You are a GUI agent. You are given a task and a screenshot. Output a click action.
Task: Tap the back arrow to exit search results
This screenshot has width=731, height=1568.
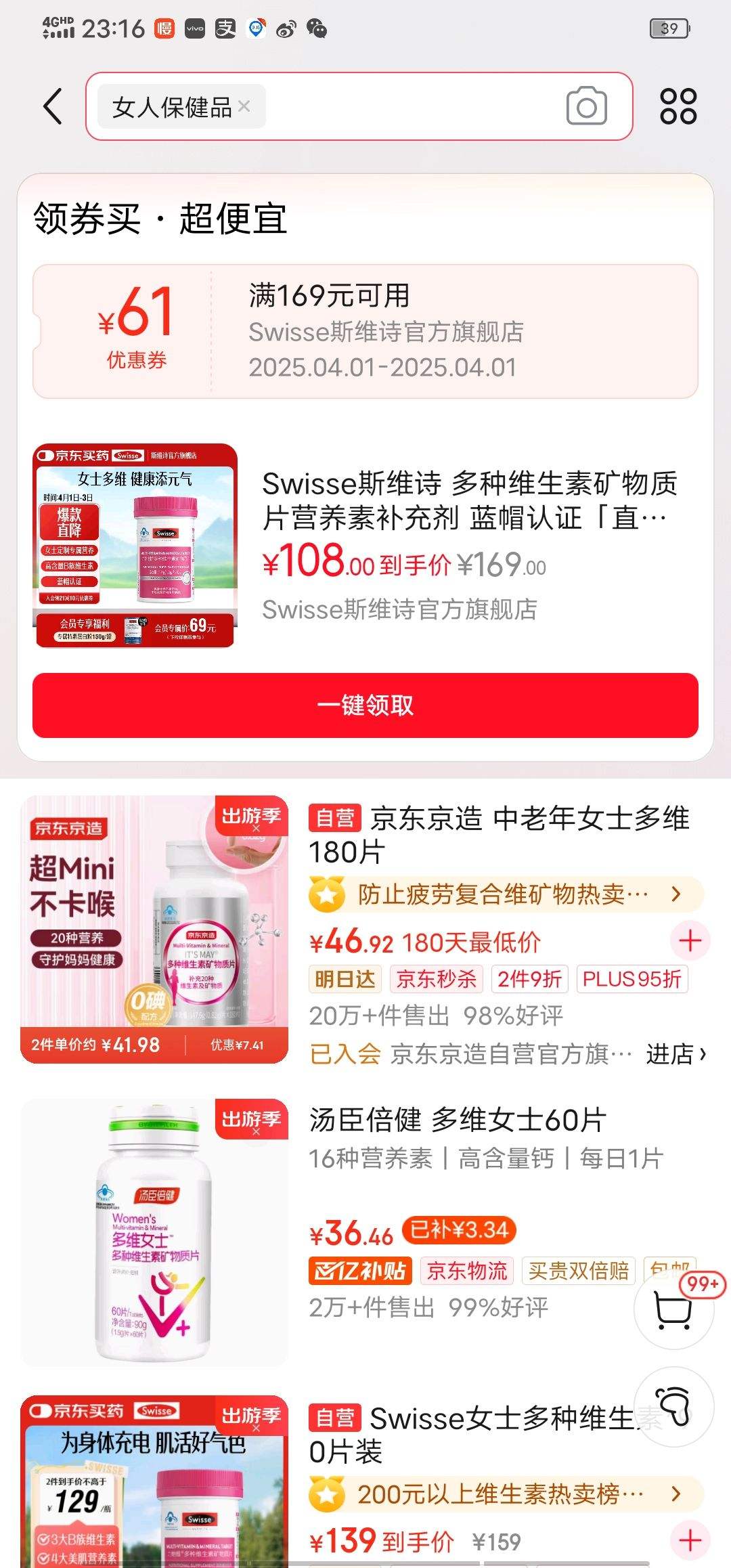coord(53,107)
